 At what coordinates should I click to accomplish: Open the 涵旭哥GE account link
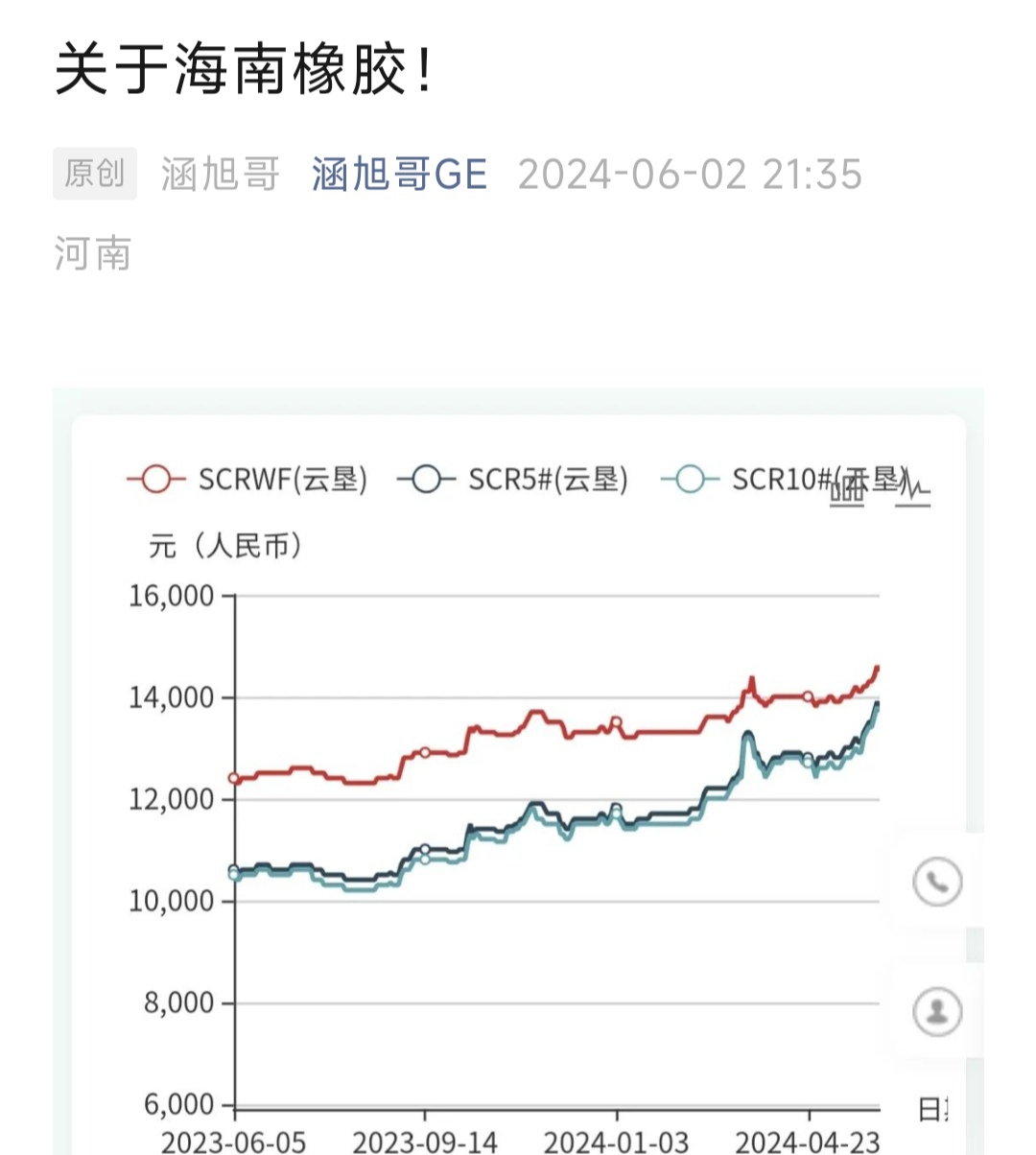coord(399,175)
